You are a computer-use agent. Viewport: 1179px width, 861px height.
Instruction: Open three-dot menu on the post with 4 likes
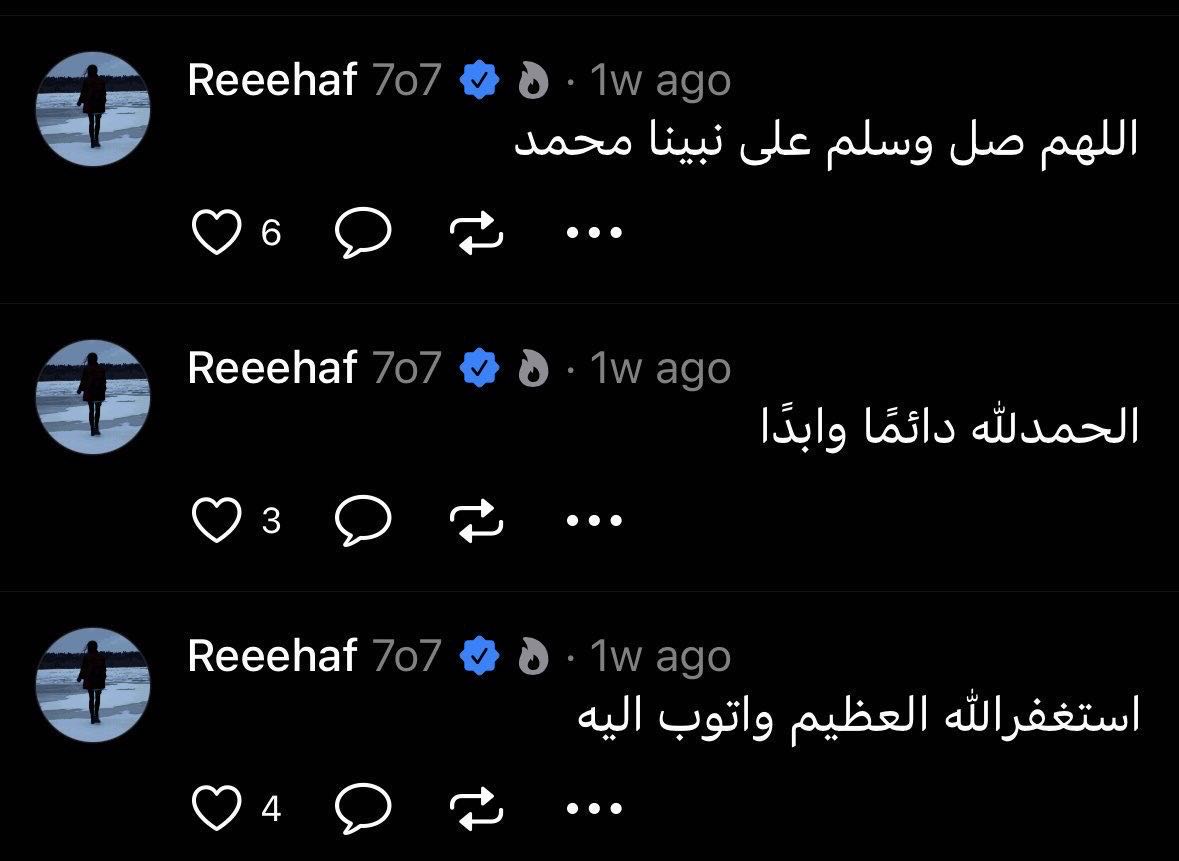tap(594, 808)
